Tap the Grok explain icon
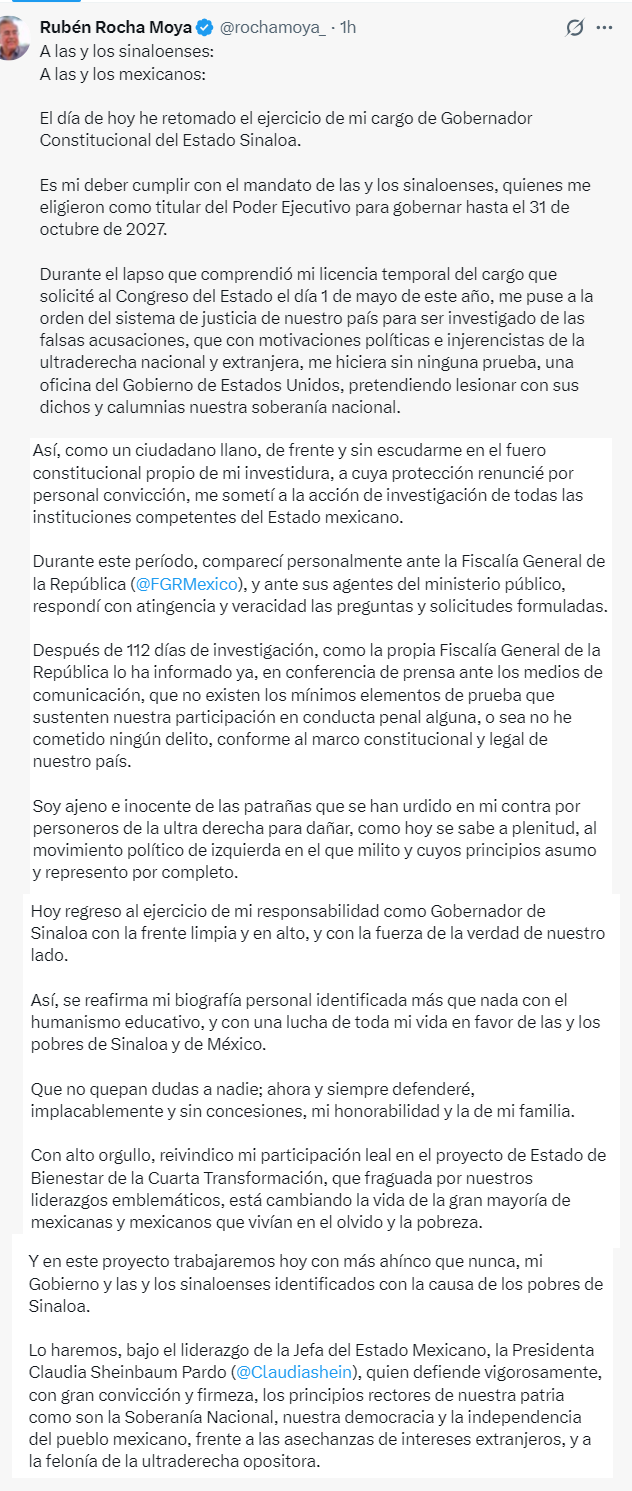The width and height of the screenshot is (632, 1491). [x=575, y=28]
